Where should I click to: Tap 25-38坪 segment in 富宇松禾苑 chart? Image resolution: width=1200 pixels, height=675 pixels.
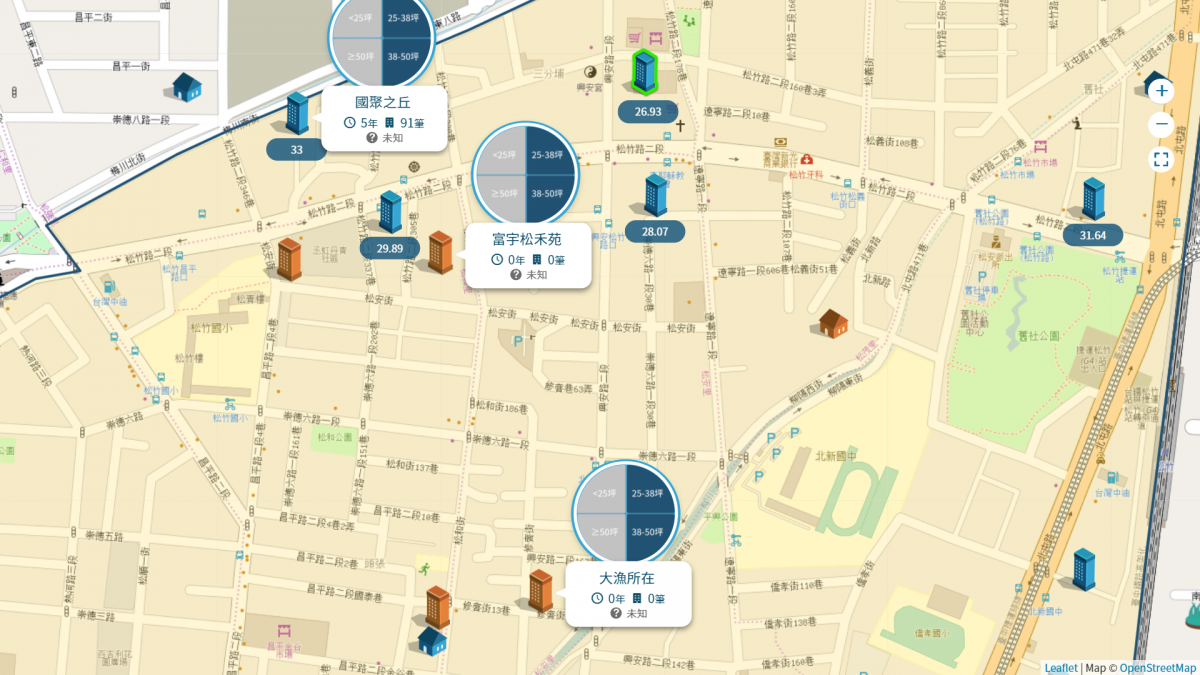point(550,154)
